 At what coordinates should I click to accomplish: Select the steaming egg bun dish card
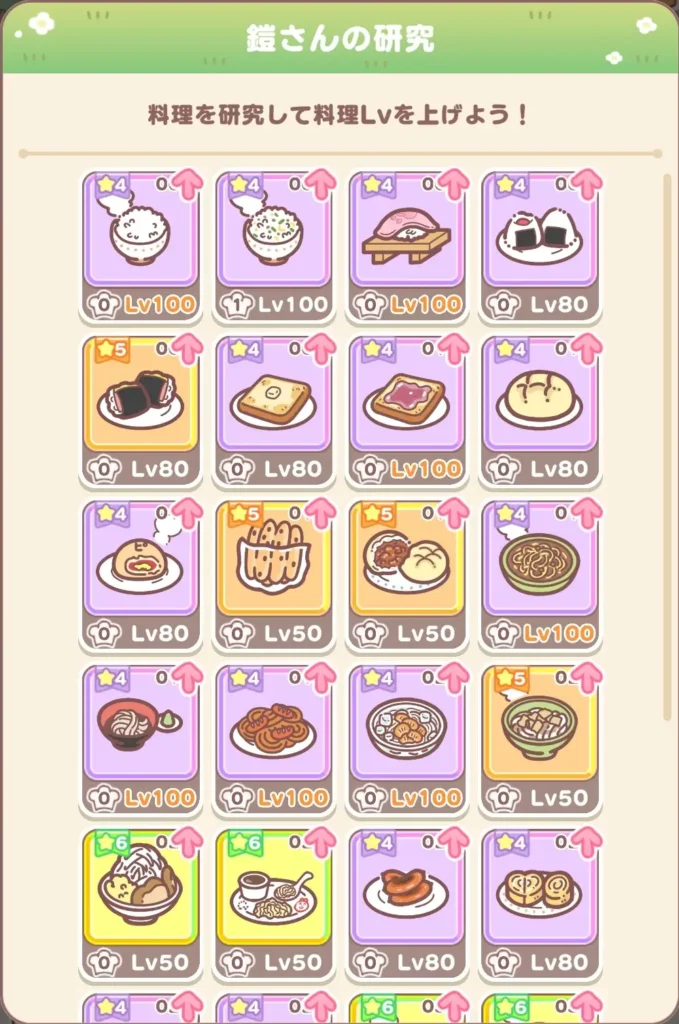click(140, 570)
